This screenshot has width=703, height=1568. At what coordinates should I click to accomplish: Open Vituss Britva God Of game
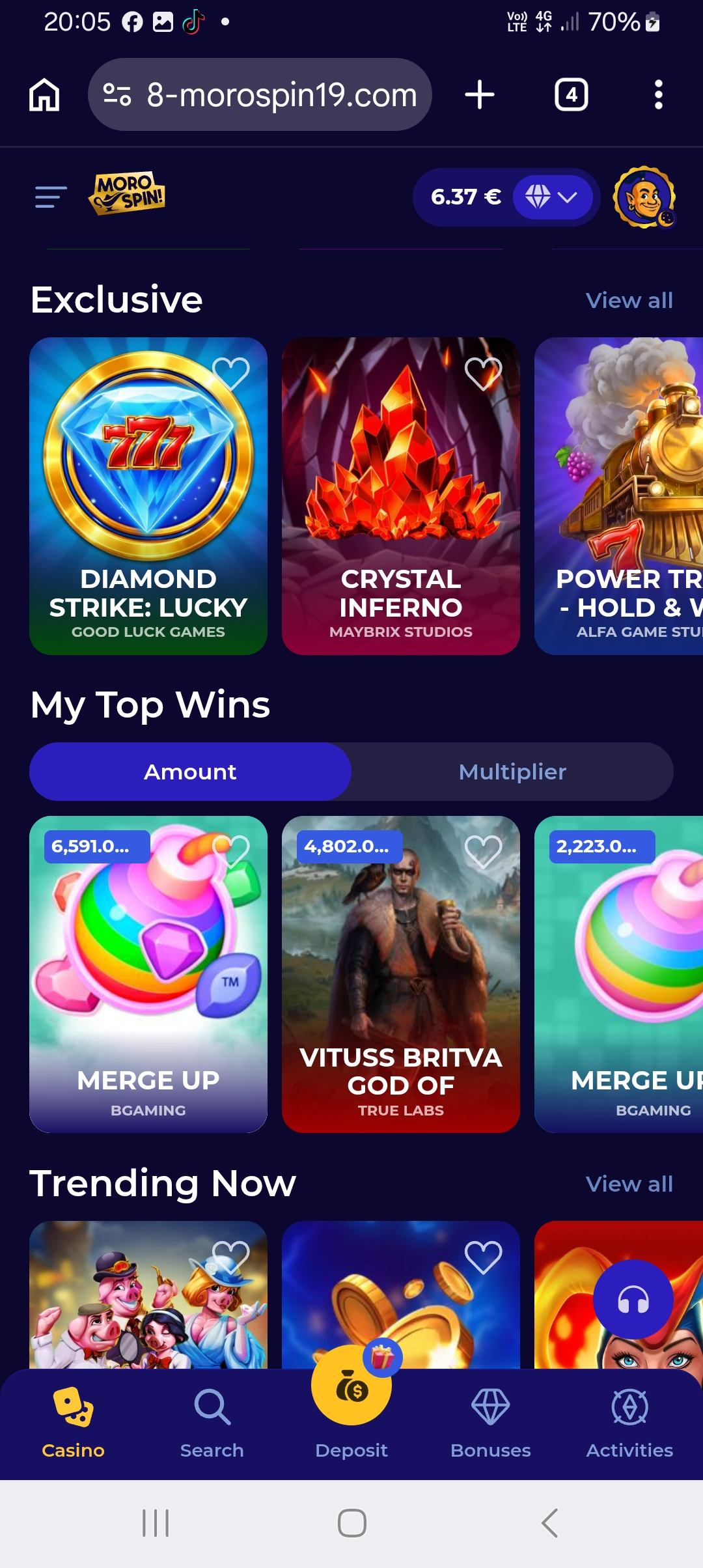tap(401, 974)
